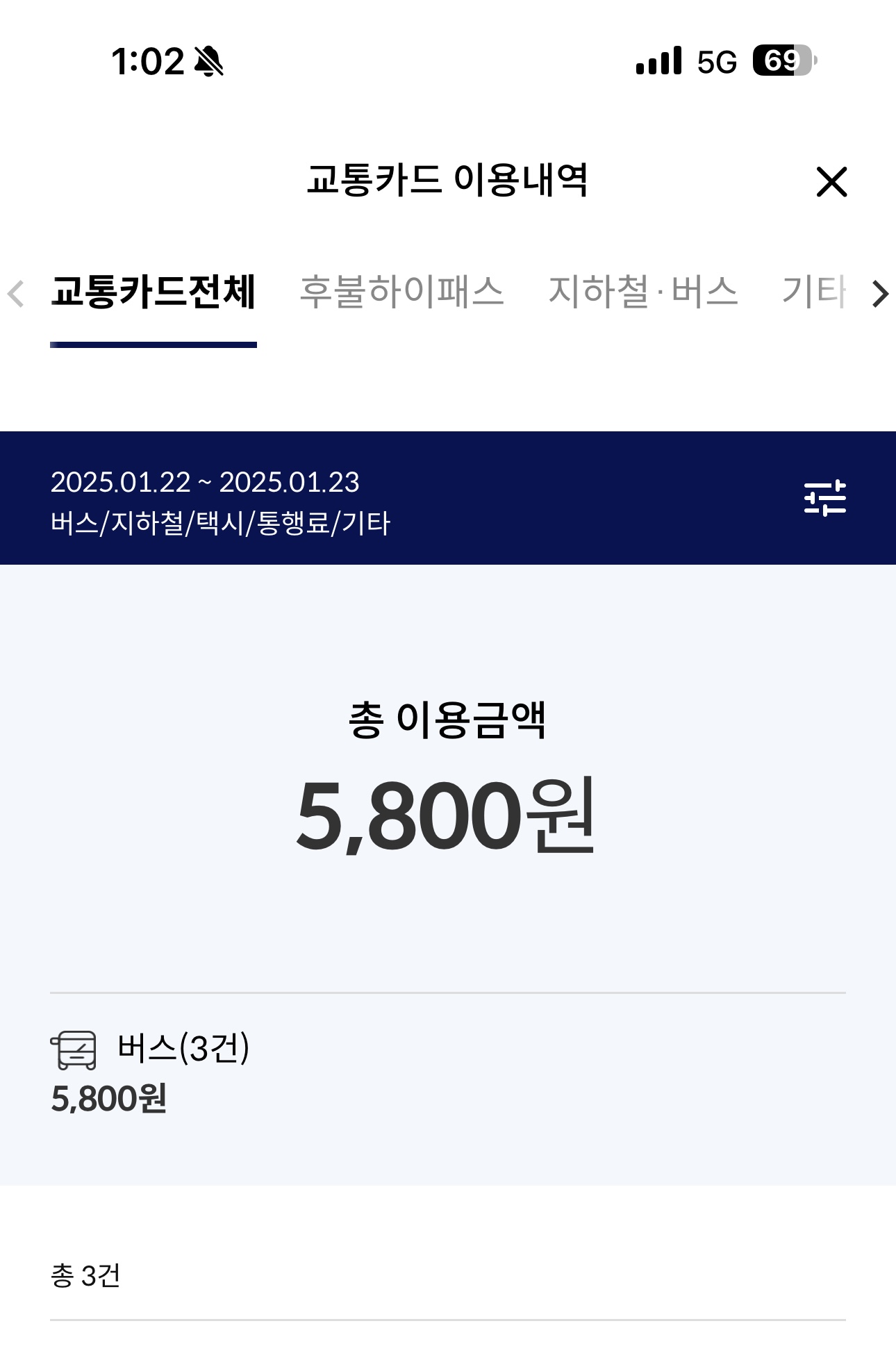896x1369 pixels.
Task: Open the period and type filter settings
Action: pos(824,498)
